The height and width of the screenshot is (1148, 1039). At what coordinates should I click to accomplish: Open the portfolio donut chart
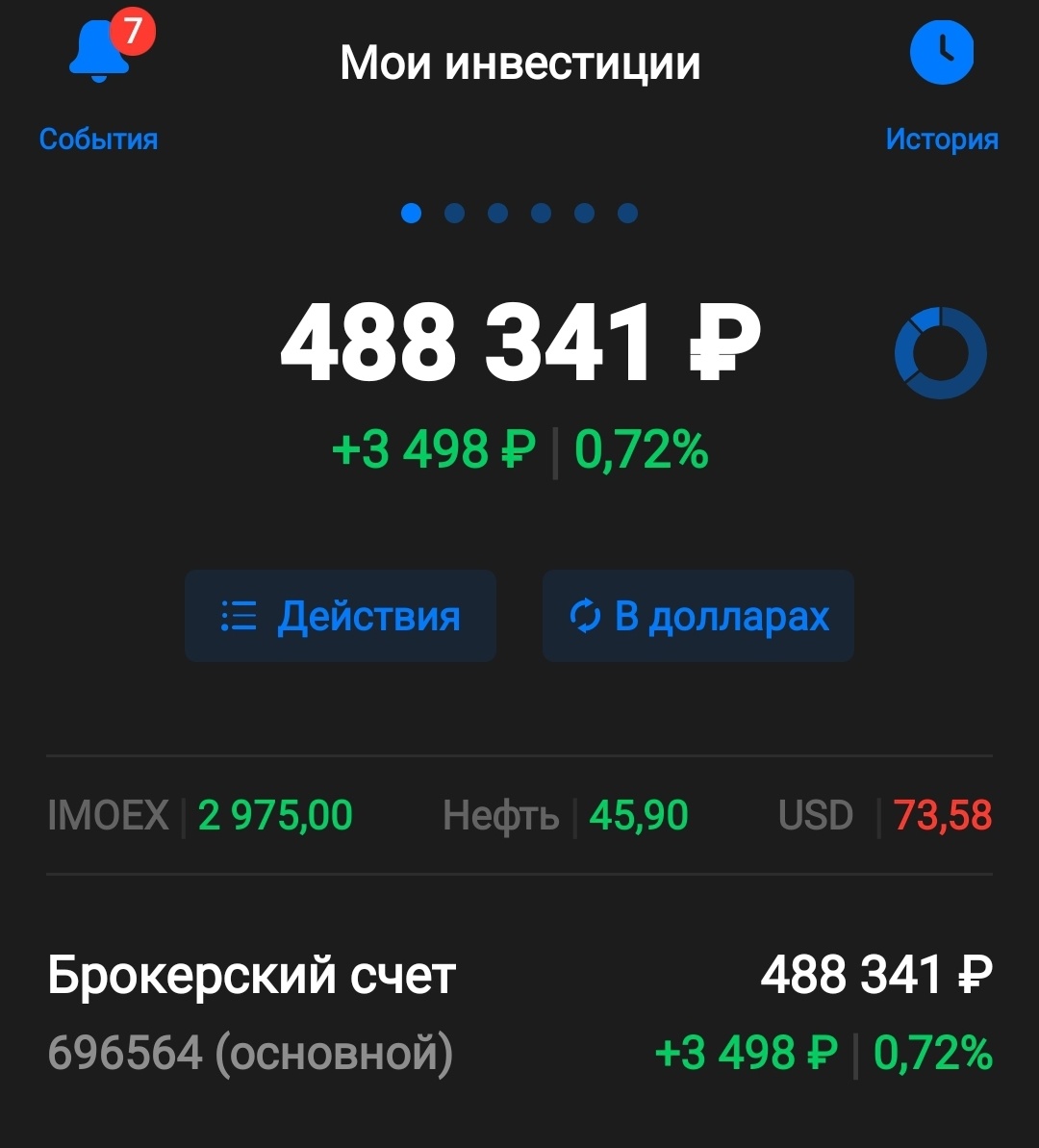point(941,352)
